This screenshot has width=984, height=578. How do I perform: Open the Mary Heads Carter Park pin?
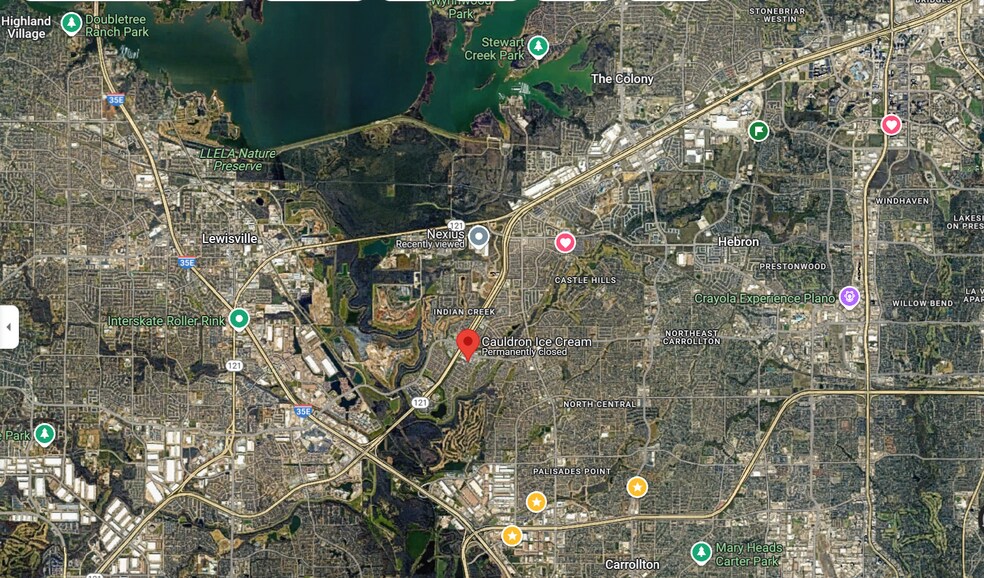click(702, 552)
